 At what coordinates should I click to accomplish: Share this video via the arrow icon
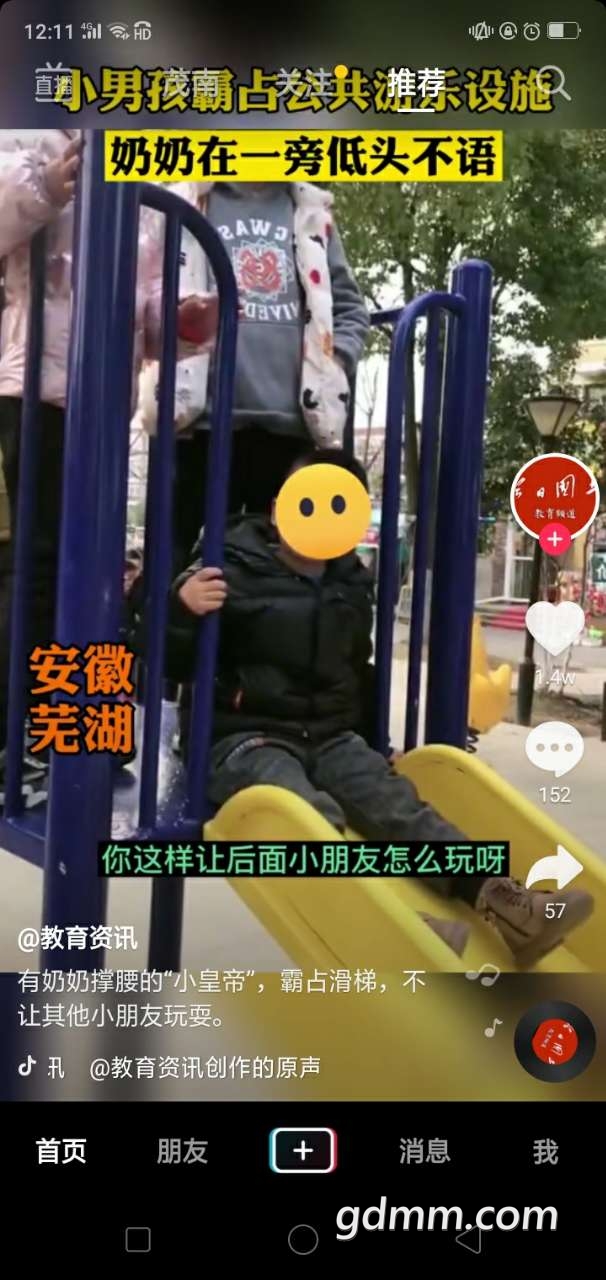point(554,870)
